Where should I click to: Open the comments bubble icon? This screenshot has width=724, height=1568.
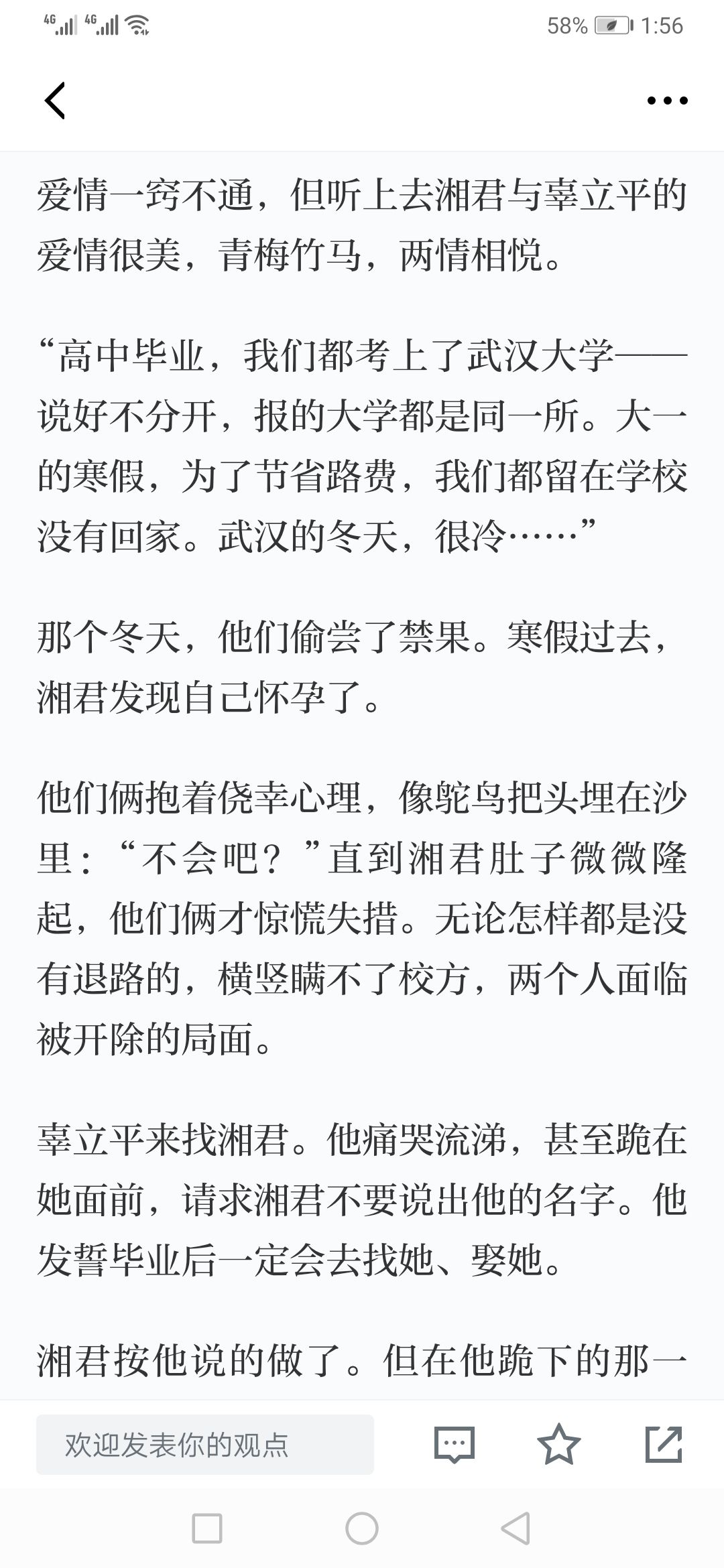pos(454,1445)
